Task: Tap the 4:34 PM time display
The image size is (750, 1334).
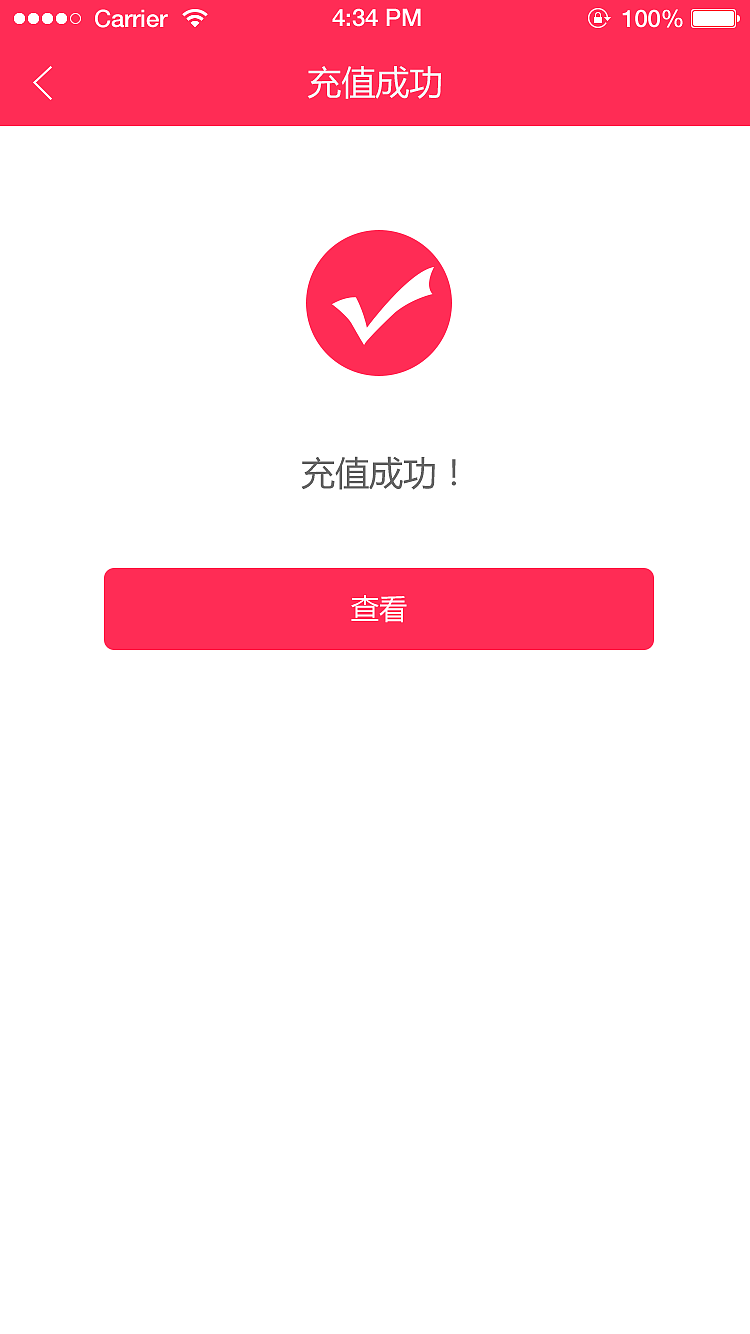Action: pos(375,17)
